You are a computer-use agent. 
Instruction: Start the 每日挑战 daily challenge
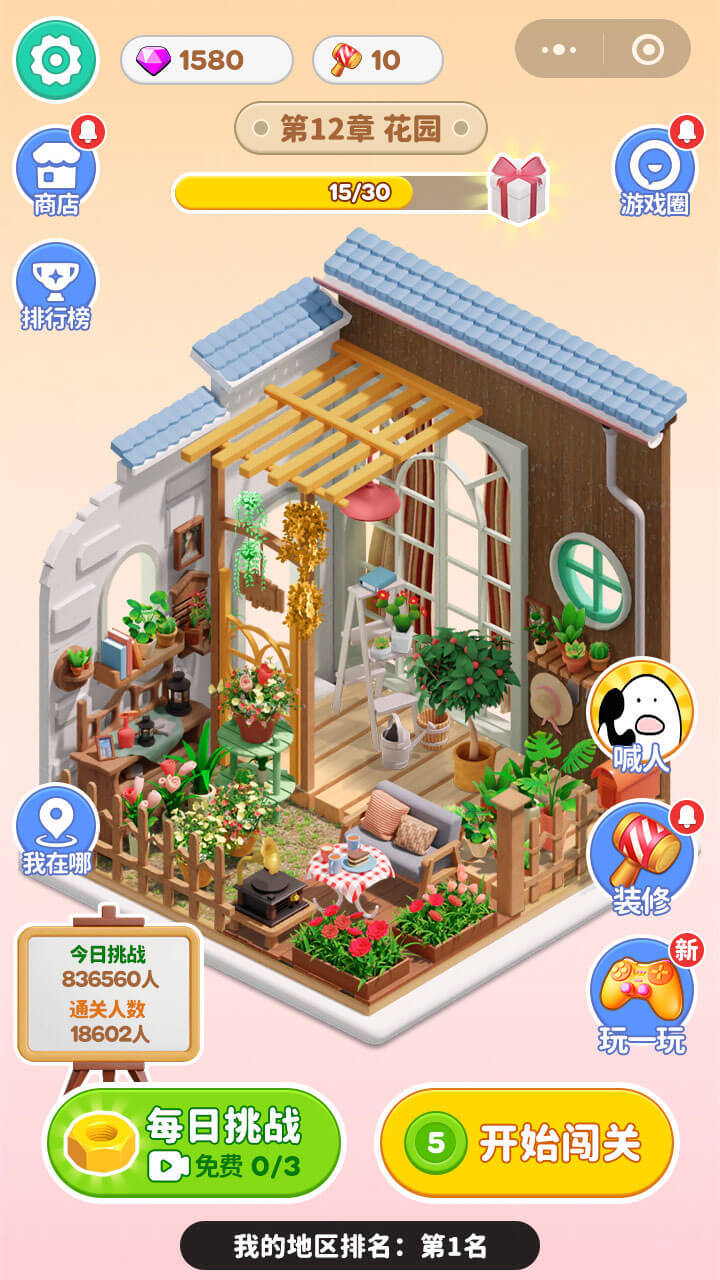point(194,1142)
